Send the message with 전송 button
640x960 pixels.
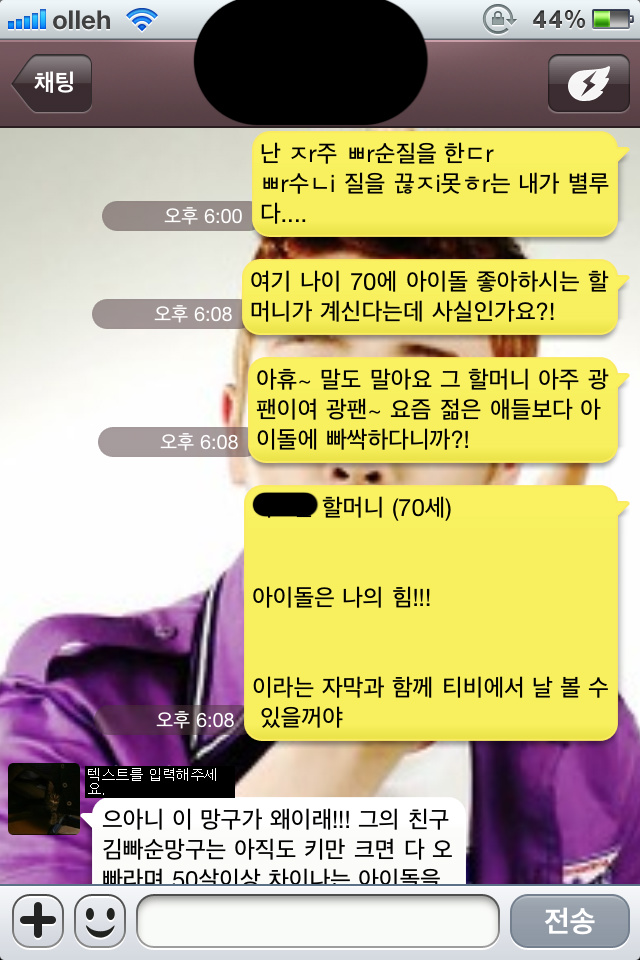coord(569,920)
